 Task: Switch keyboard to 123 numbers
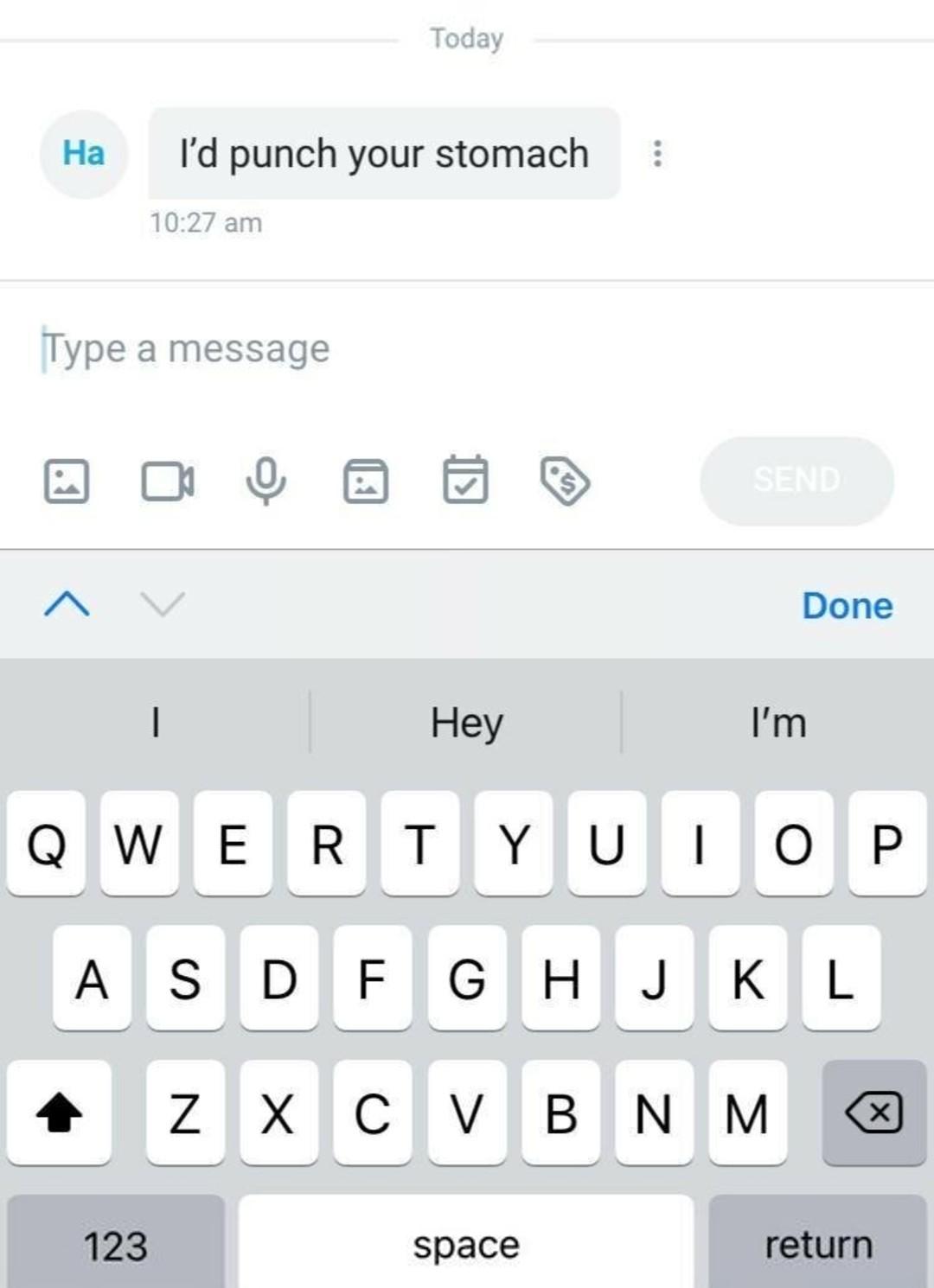pos(116,1245)
